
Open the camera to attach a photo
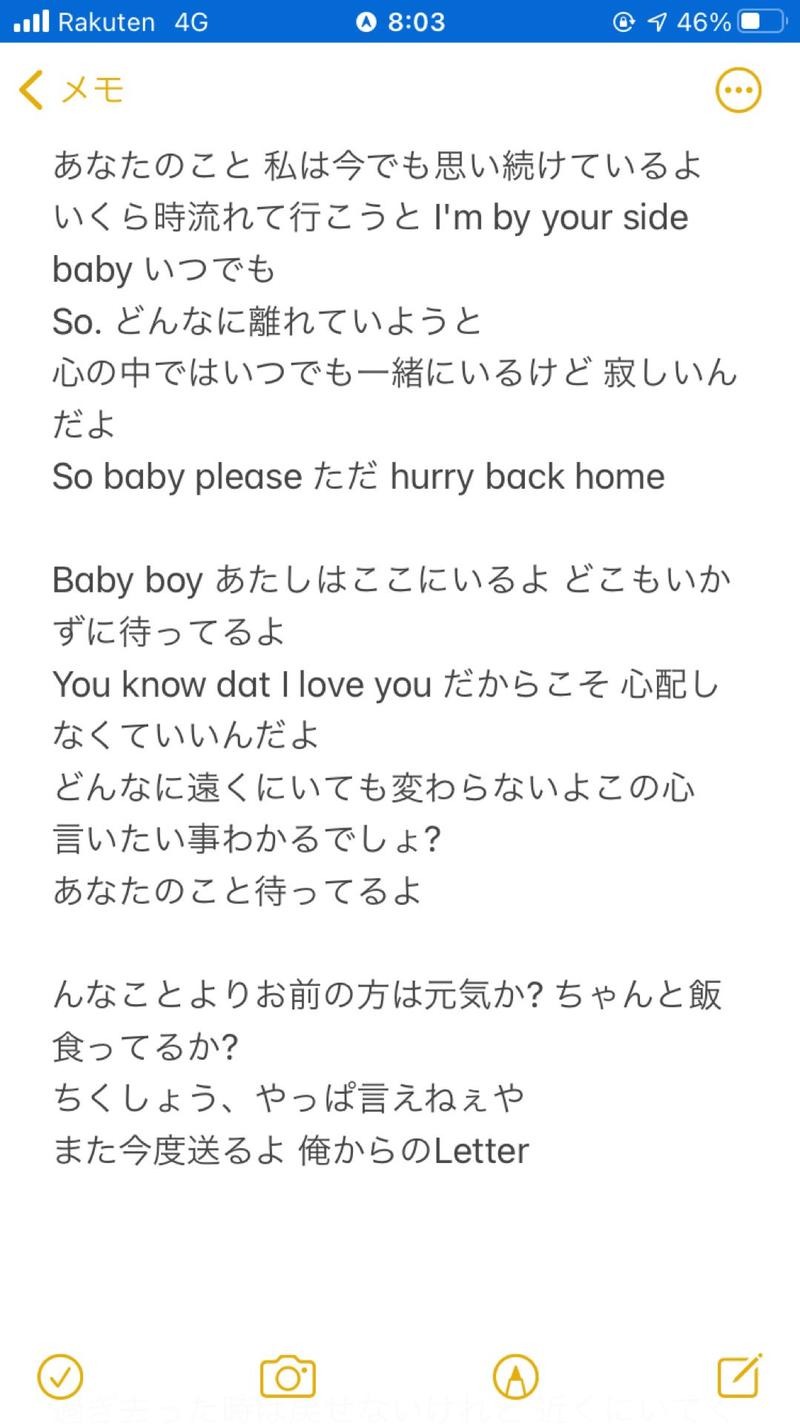[288, 1377]
